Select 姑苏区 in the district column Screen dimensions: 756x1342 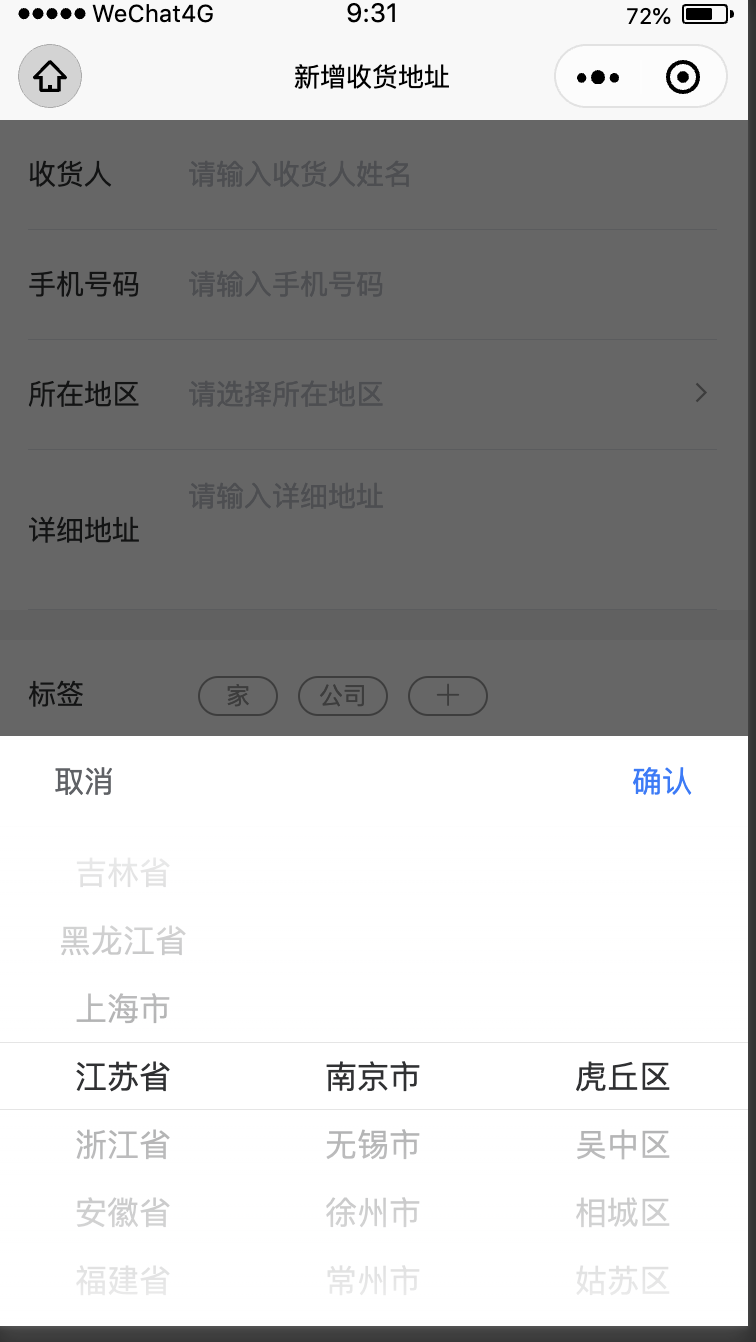622,1281
